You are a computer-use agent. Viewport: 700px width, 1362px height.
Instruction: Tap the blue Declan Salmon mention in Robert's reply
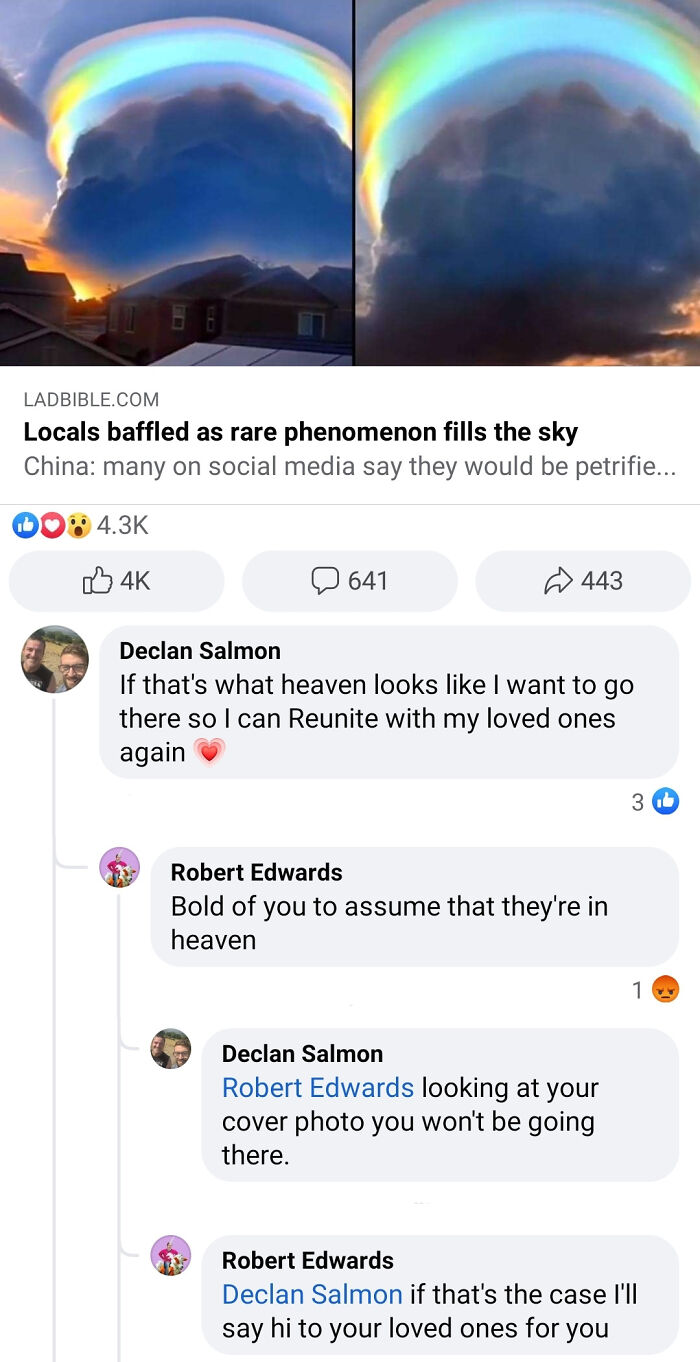tap(312, 1294)
